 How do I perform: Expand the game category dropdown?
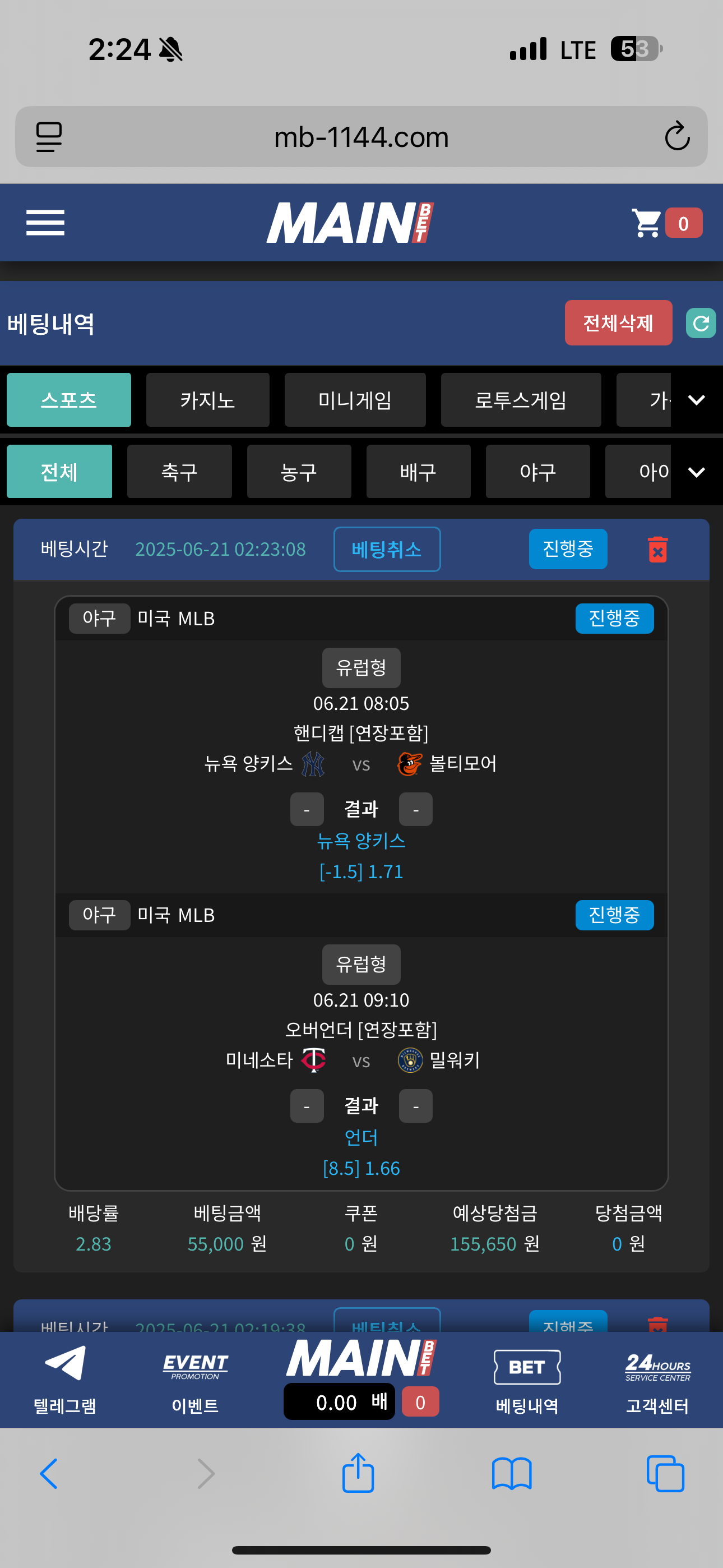pos(696,400)
